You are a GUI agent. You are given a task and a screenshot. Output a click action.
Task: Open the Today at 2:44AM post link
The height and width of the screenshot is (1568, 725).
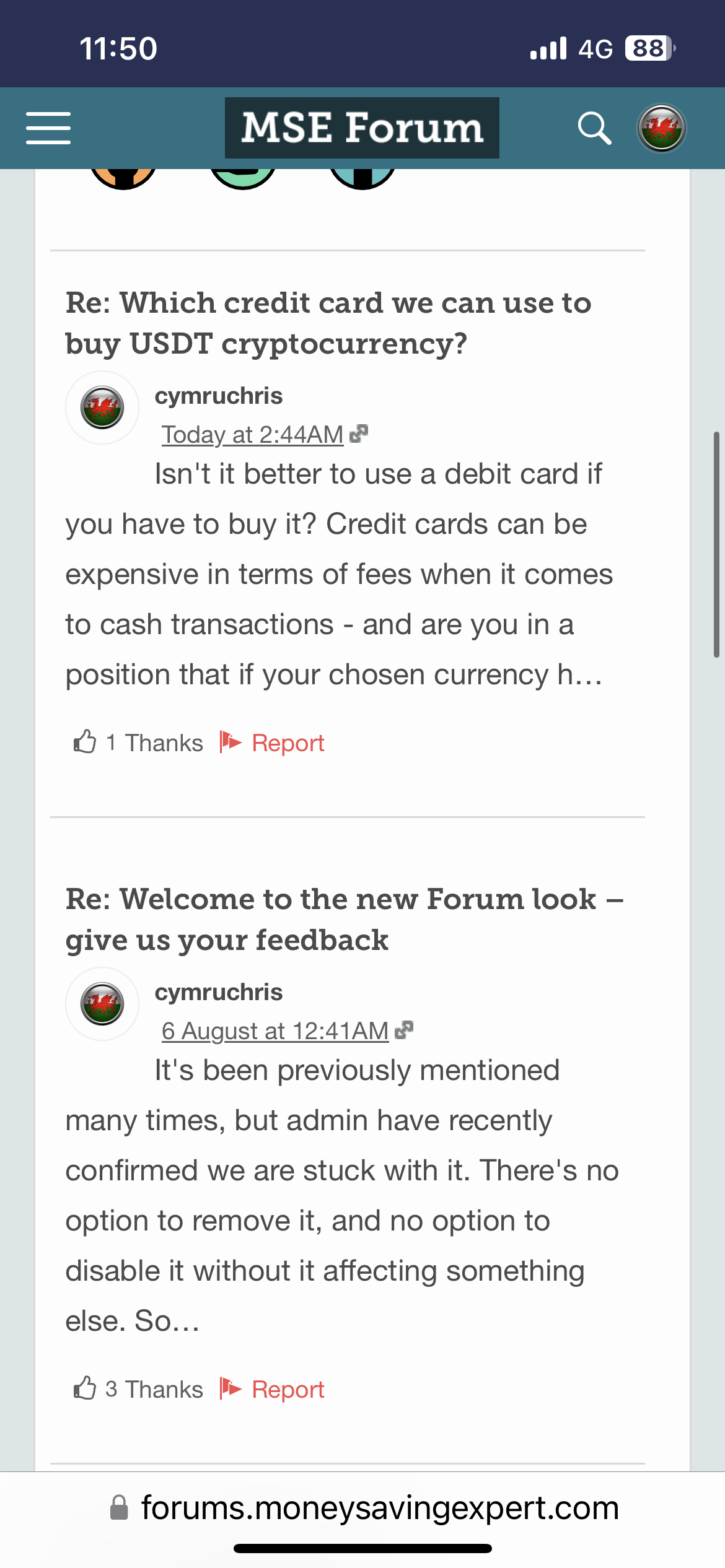tap(252, 435)
